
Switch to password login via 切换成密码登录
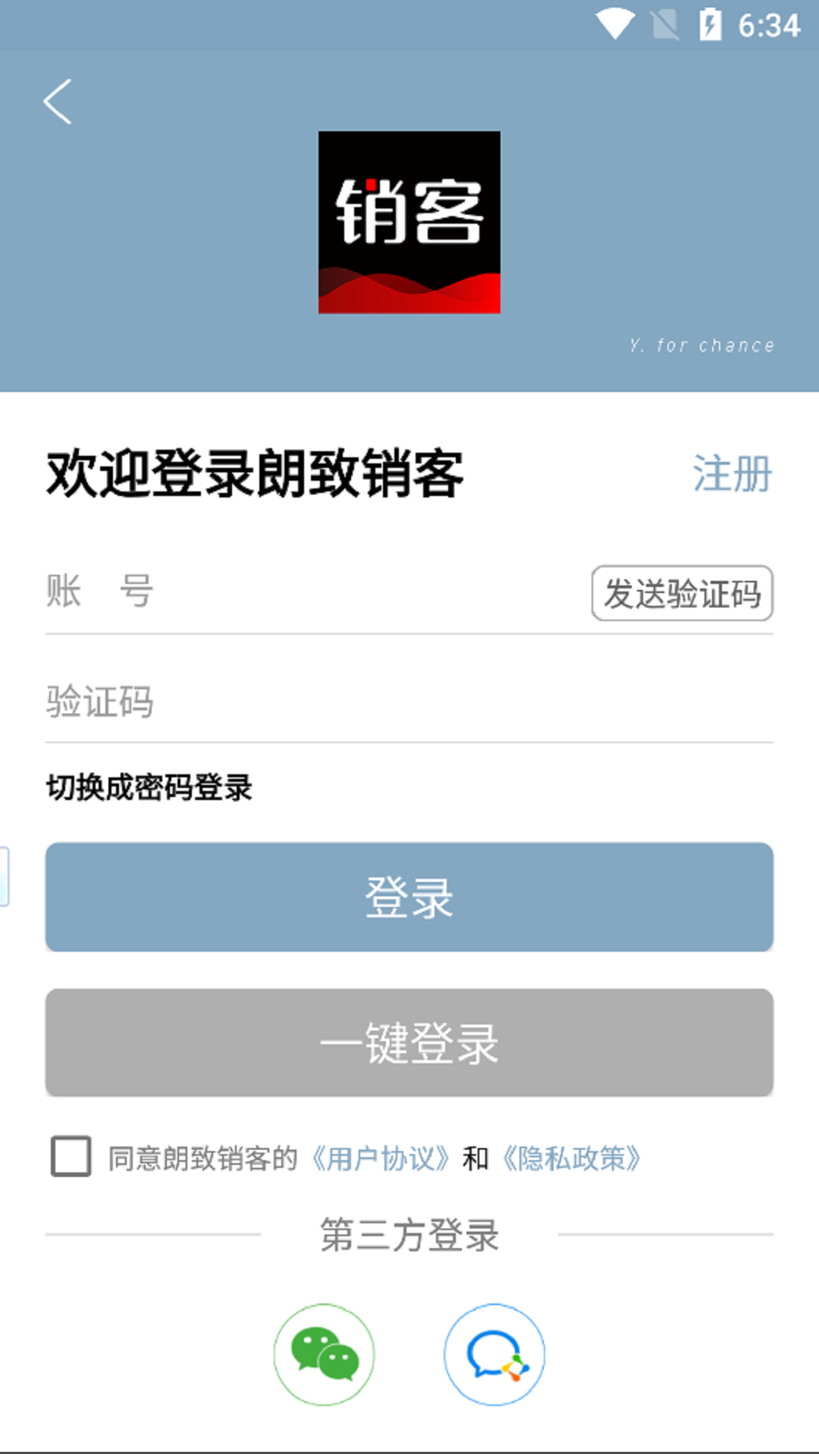point(149,788)
